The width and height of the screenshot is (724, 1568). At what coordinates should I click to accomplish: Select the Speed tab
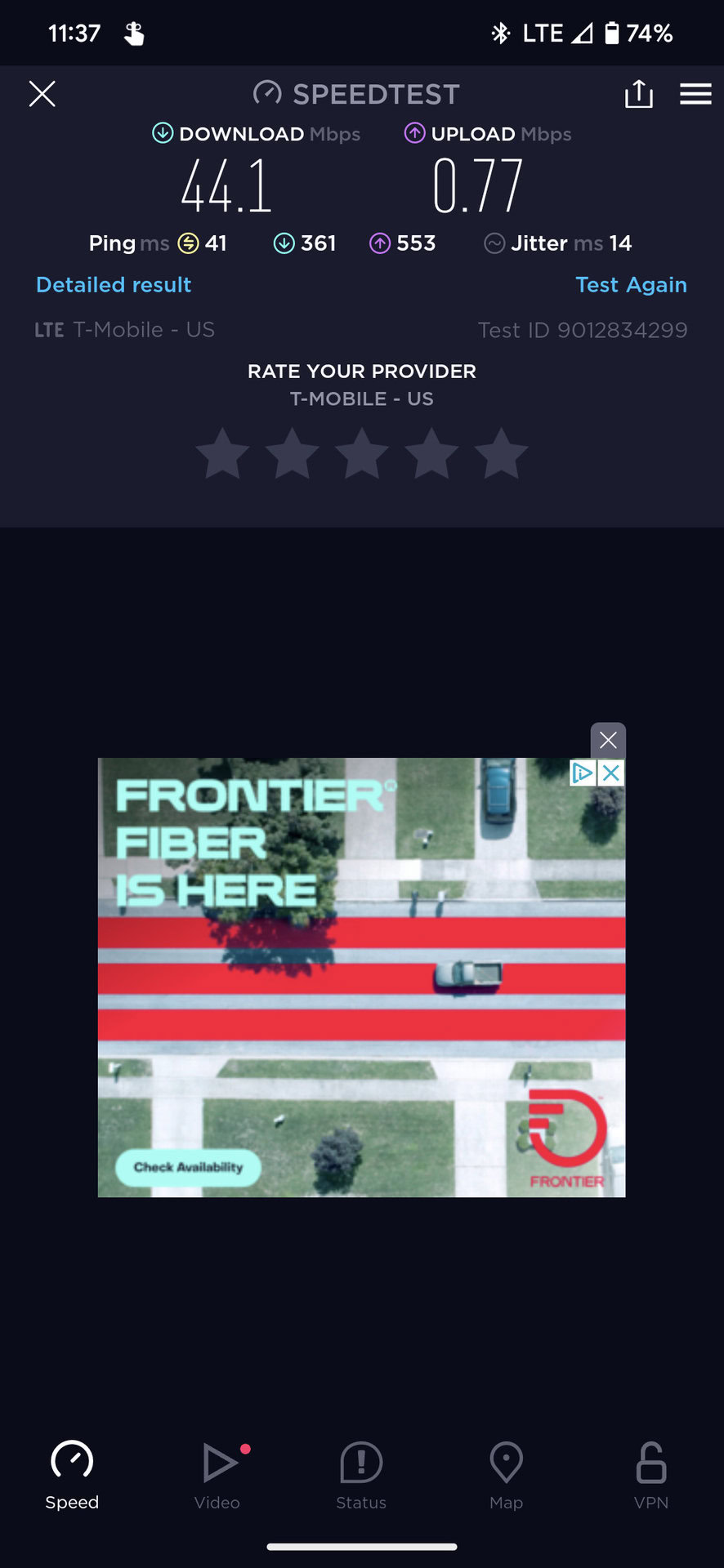[72, 1475]
